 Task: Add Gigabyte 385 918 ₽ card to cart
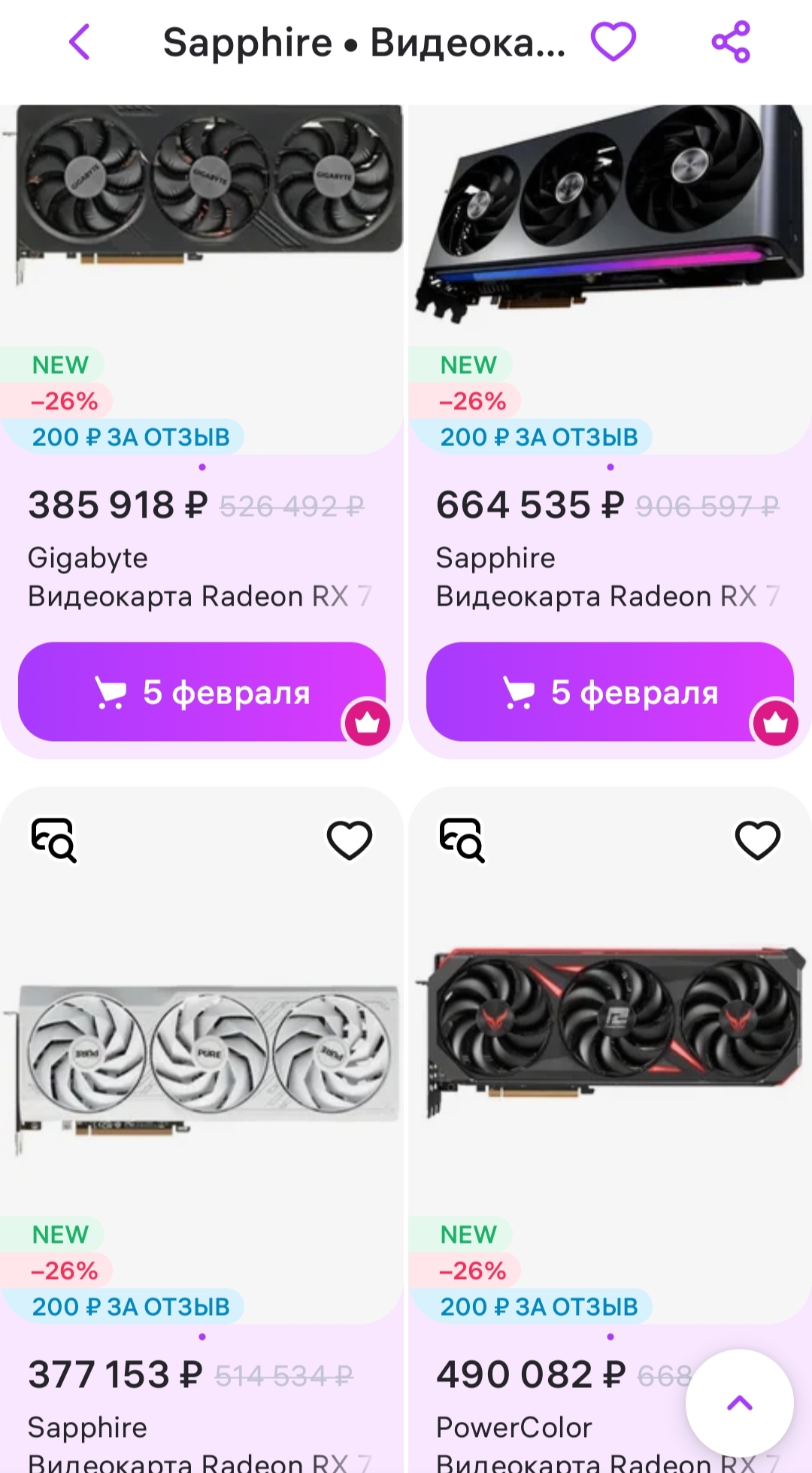pyautogui.click(x=201, y=692)
